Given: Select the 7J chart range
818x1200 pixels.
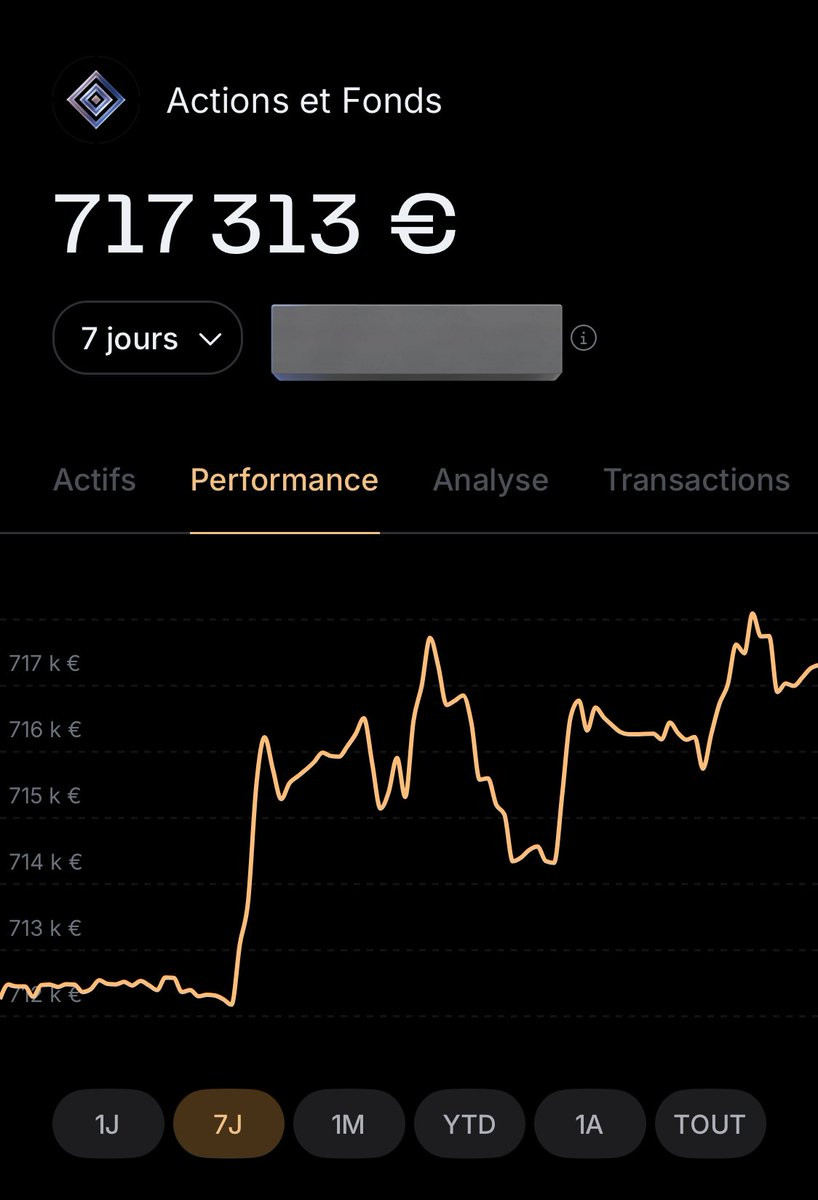Looking at the screenshot, I should coord(228,1124).
